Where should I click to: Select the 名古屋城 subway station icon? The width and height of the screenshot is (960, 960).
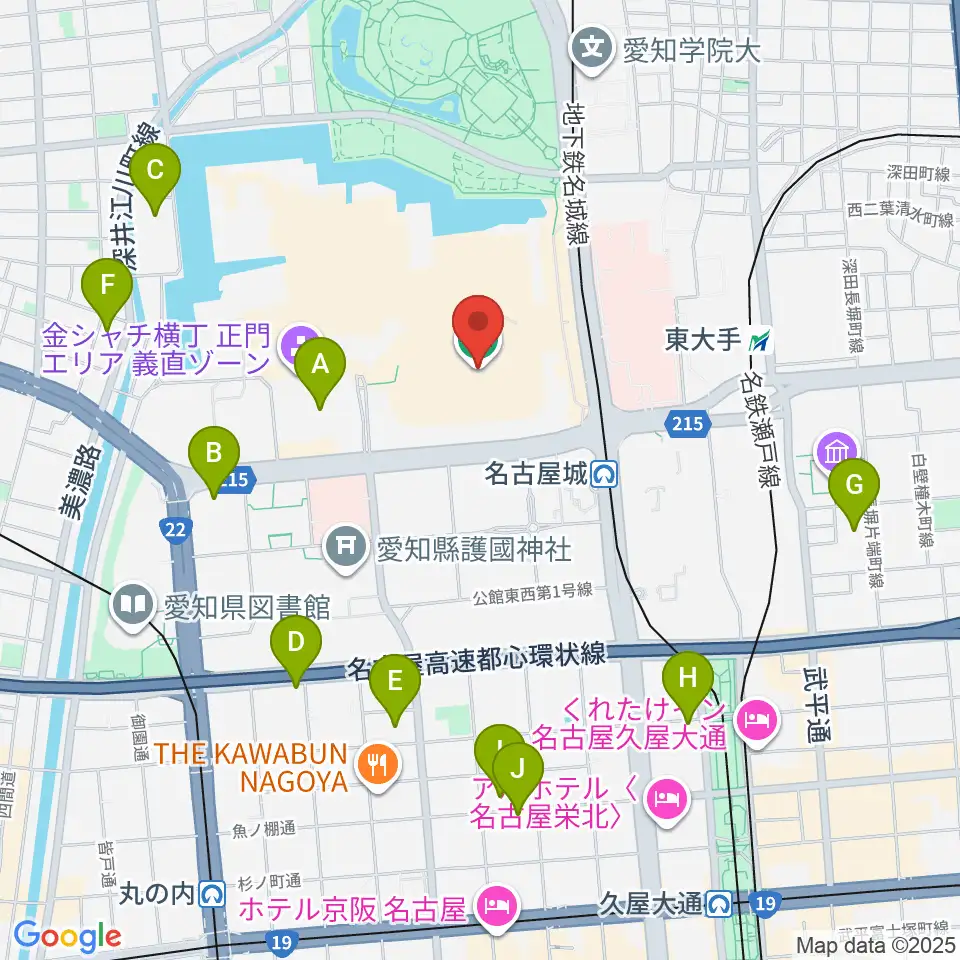pyautogui.click(x=606, y=474)
